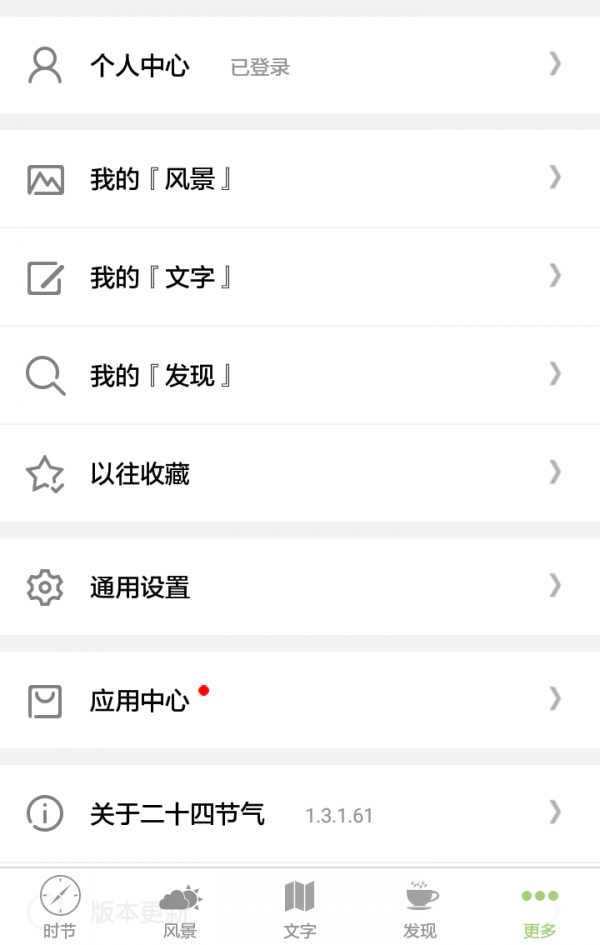Open 我的『文字』 row
The image size is (600, 945).
[x=300, y=277]
